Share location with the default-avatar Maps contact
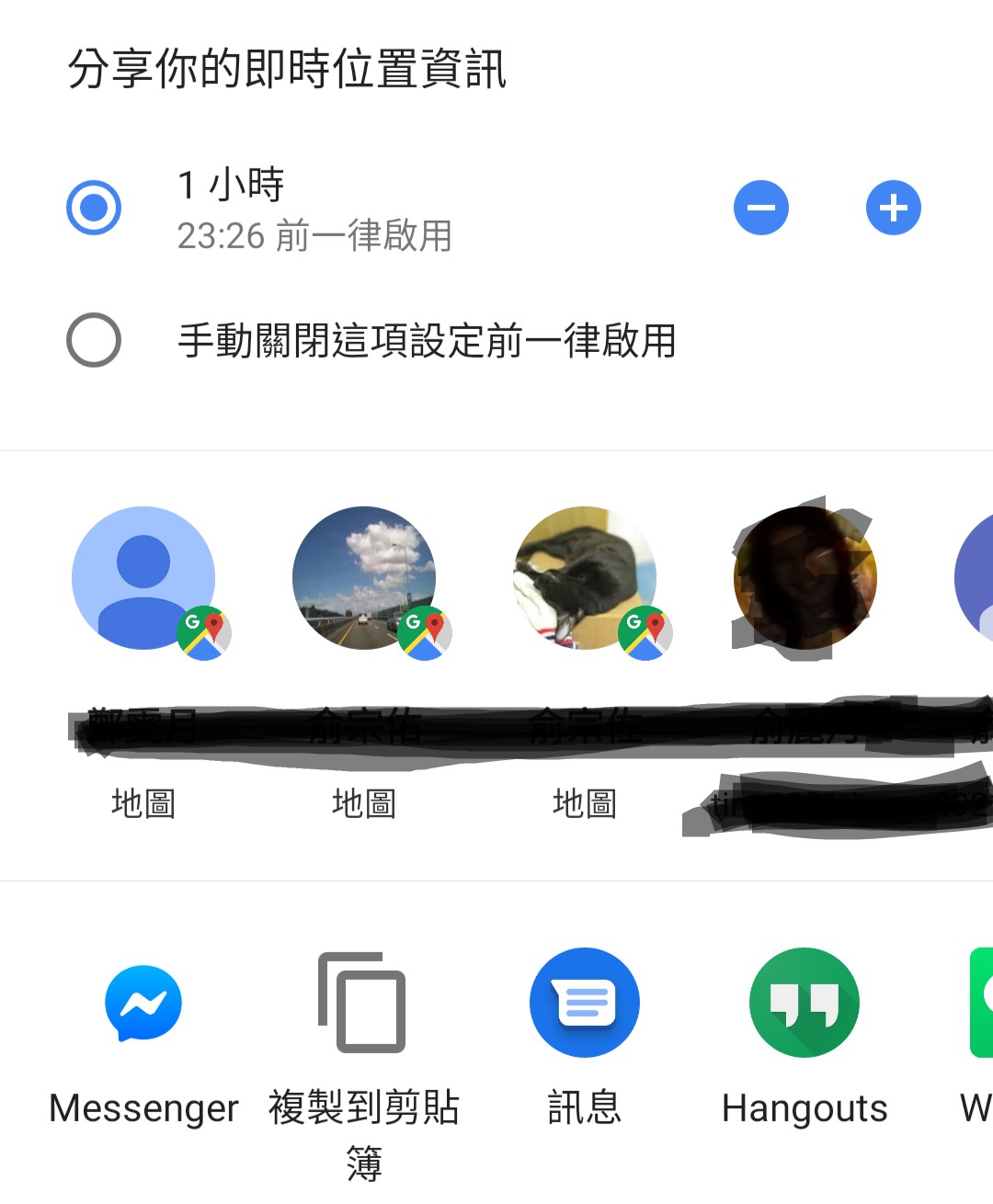The image size is (993, 1204). 143,579
